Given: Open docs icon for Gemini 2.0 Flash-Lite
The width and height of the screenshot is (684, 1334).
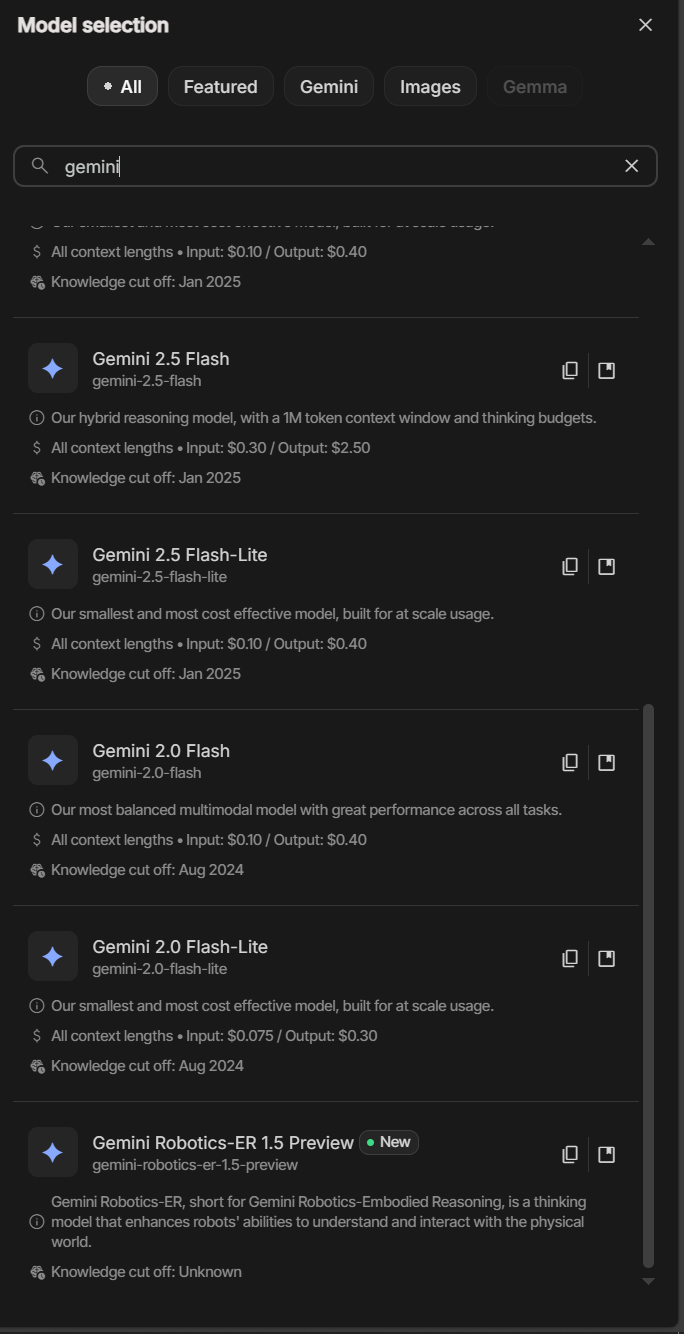Looking at the screenshot, I should (x=606, y=958).
